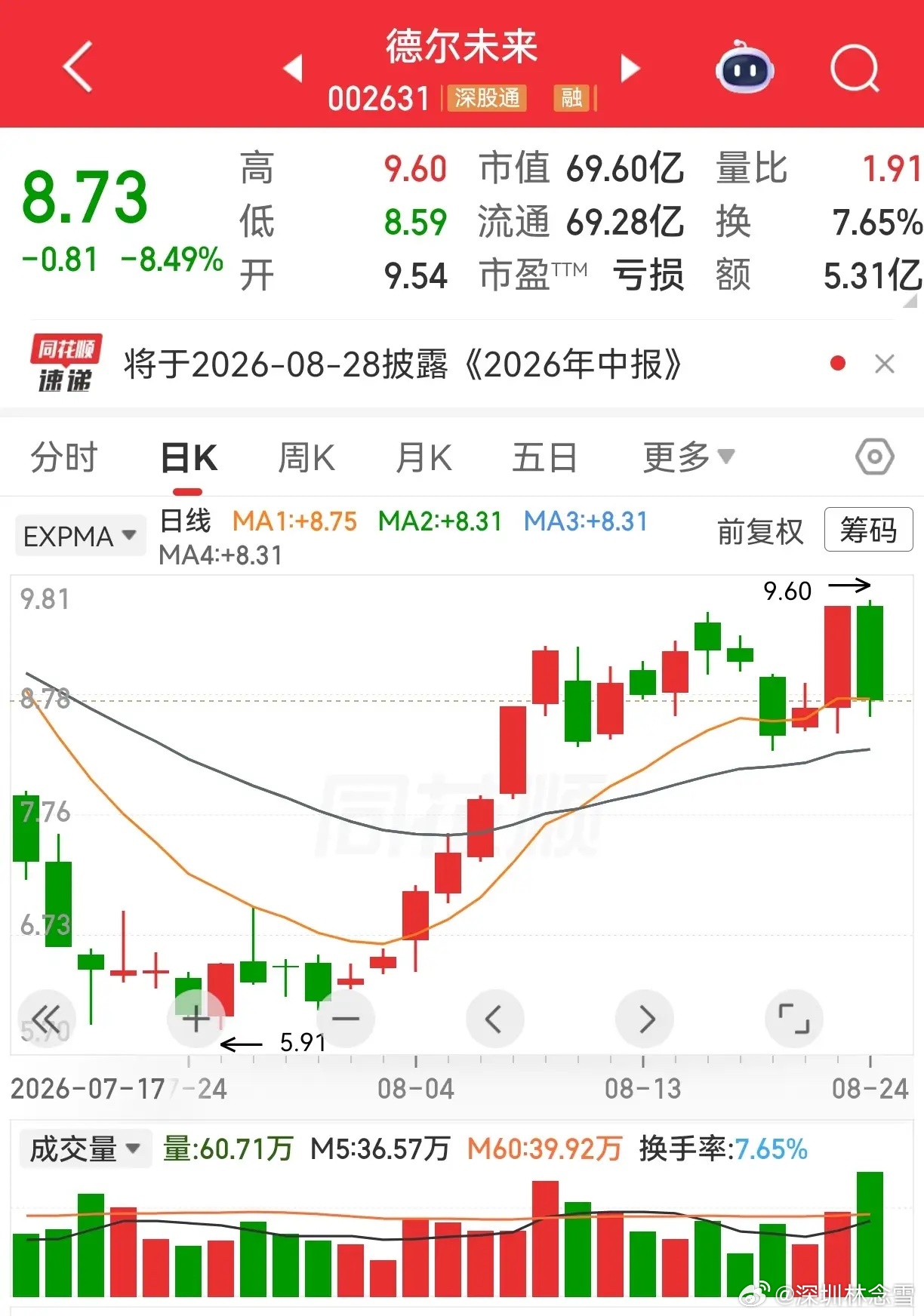Switch to the 周K tab
The image size is (924, 1316).
pyautogui.click(x=306, y=457)
